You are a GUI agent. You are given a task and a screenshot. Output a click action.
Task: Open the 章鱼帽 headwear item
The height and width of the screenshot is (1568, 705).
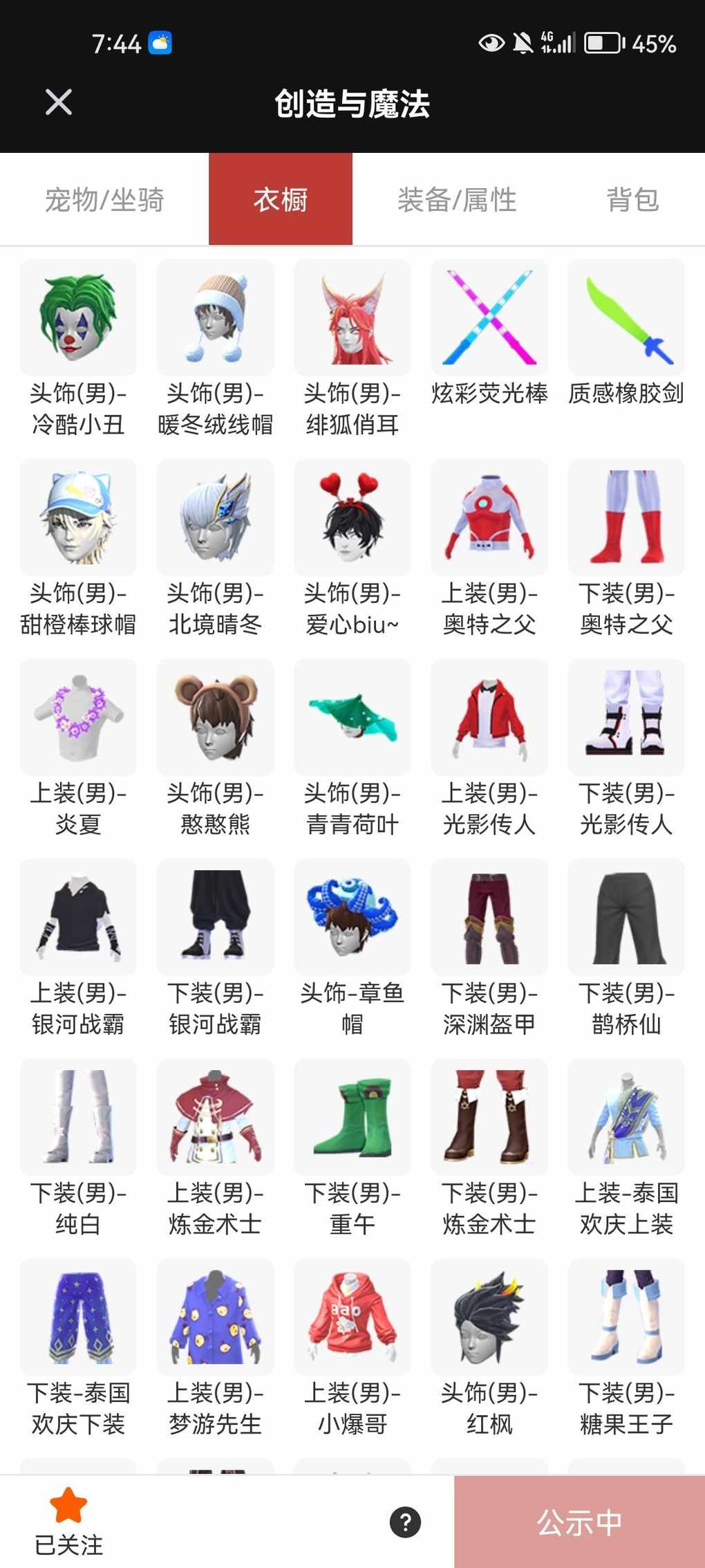(352, 919)
